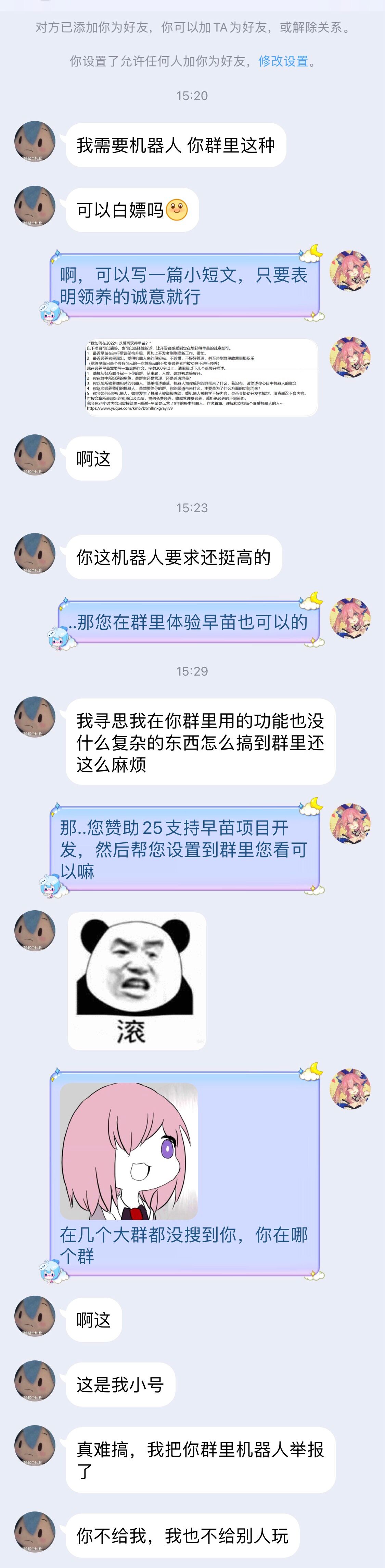Tap the 修改设置 link
385x1568 pixels.
(x=283, y=61)
